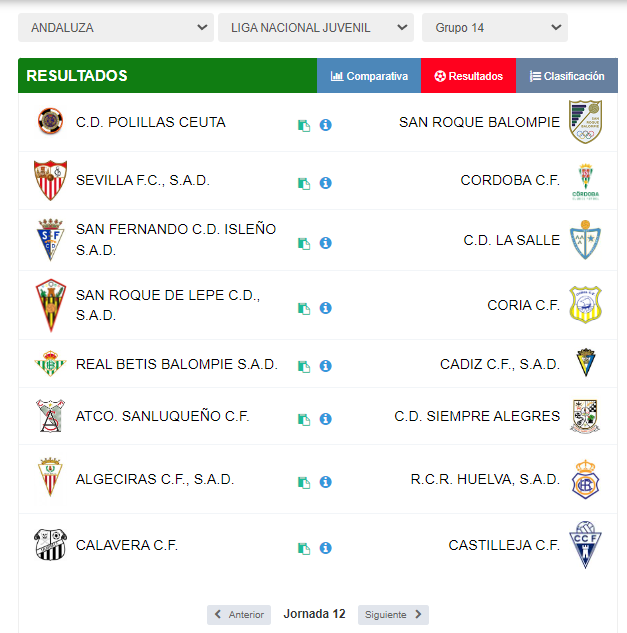Image resolution: width=627 pixels, height=633 pixels.
Task: Open the Grupo 14 dropdown
Action: coord(494,27)
